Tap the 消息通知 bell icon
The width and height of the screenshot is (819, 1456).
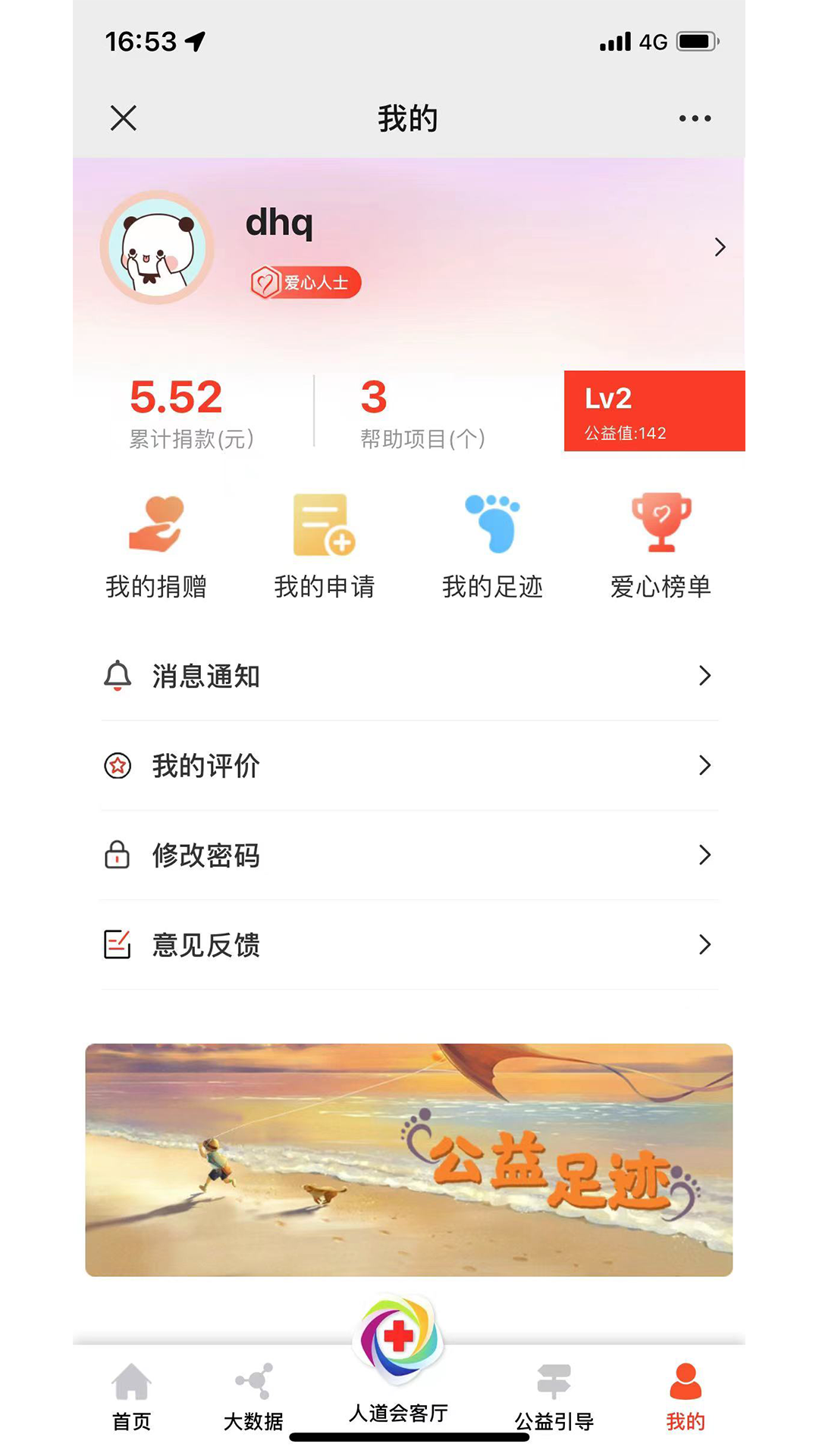coord(117,677)
